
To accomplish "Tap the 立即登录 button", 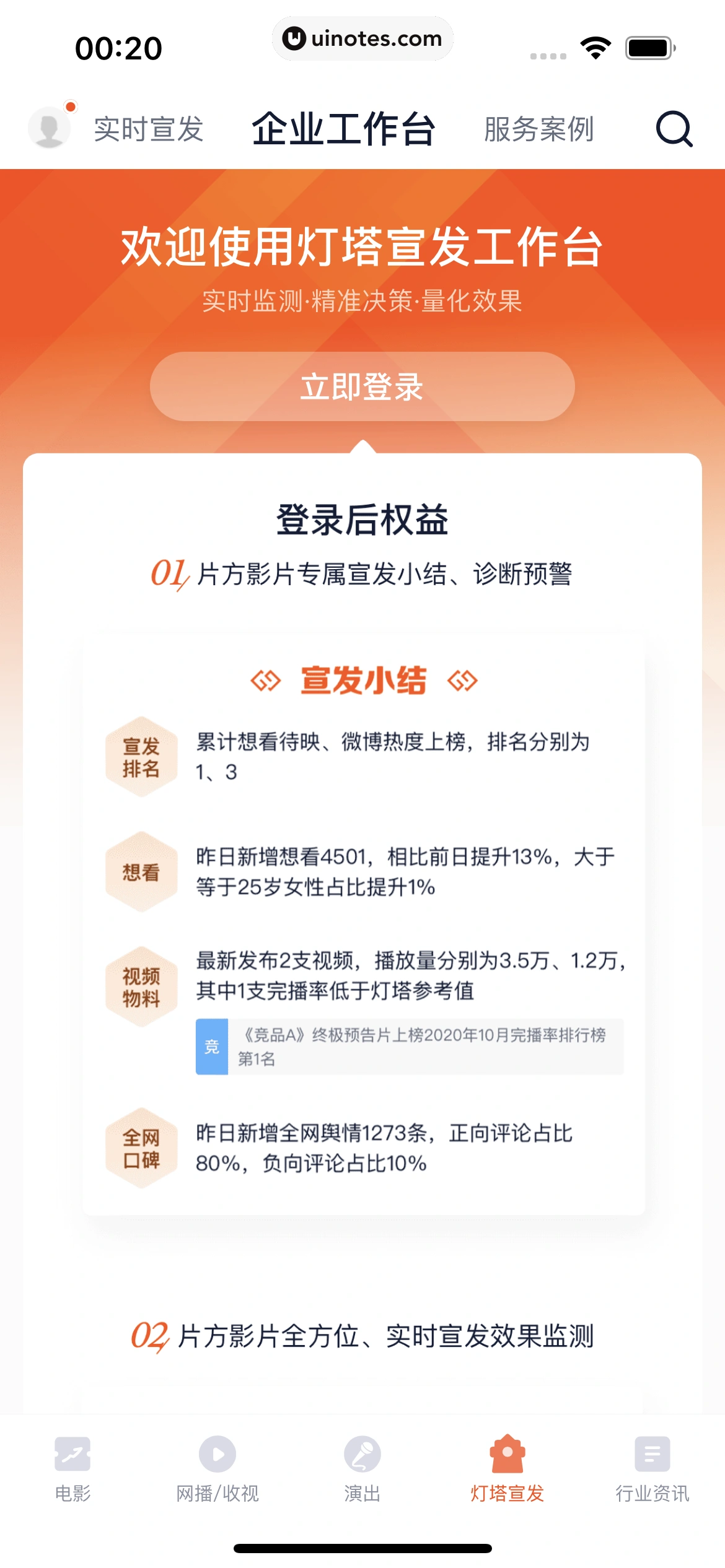I will point(362,387).
